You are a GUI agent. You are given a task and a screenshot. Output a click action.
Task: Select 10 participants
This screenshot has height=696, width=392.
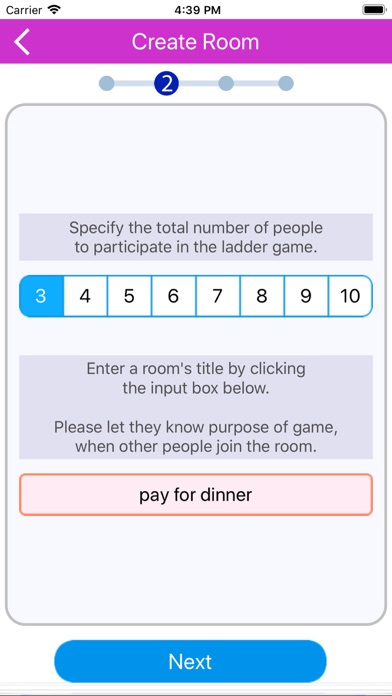point(350,296)
